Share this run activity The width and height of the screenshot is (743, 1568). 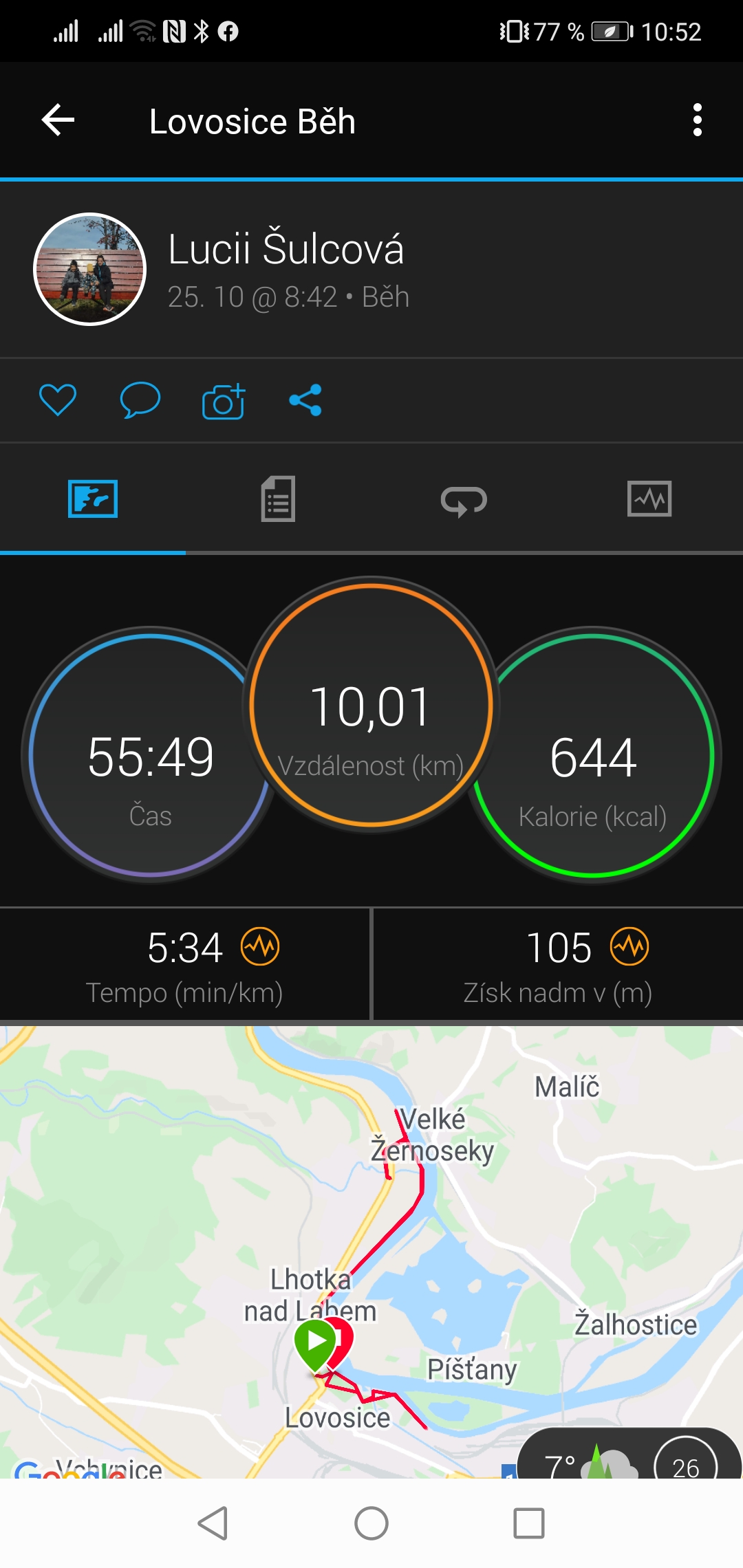pyautogui.click(x=305, y=400)
